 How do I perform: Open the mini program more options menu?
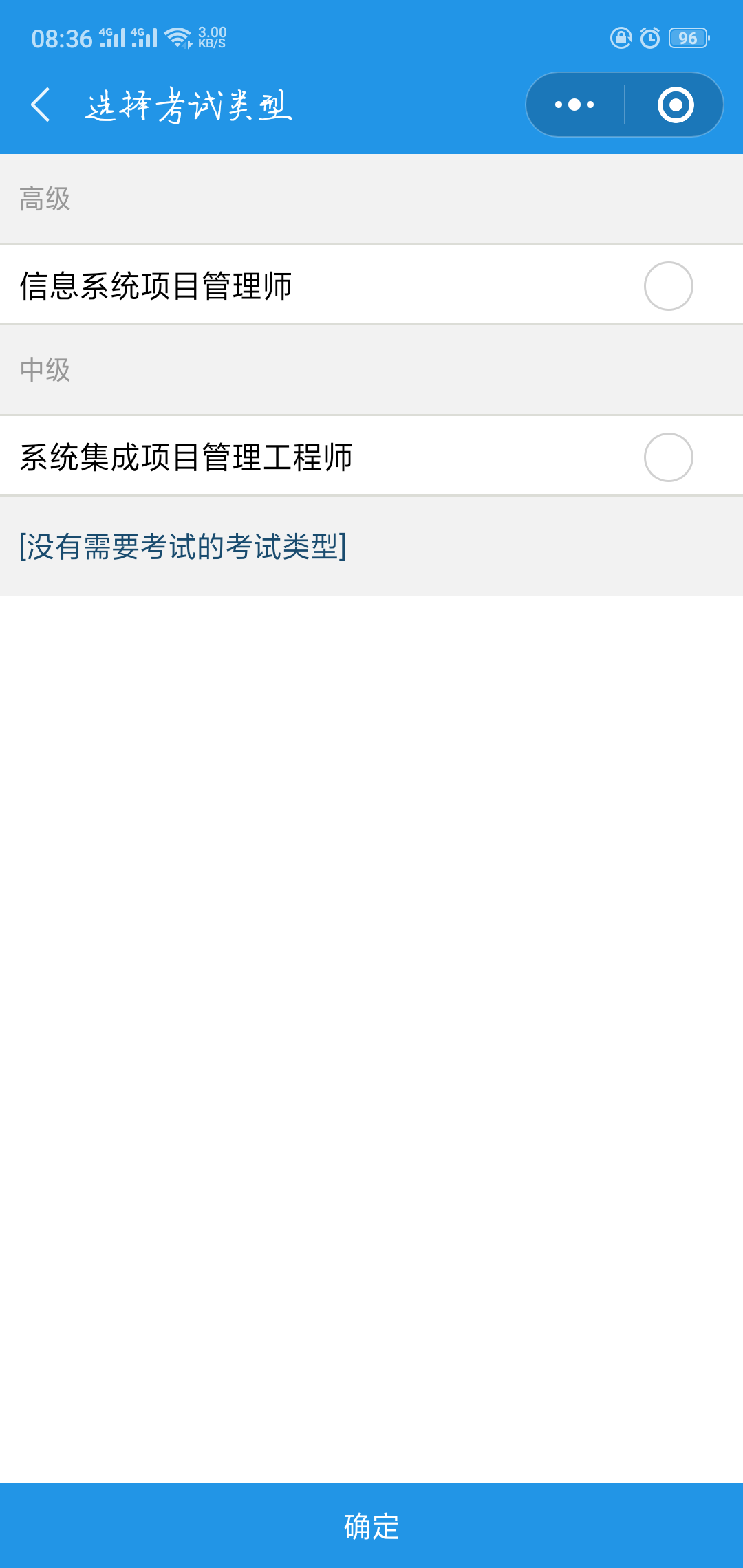click(x=575, y=105)
